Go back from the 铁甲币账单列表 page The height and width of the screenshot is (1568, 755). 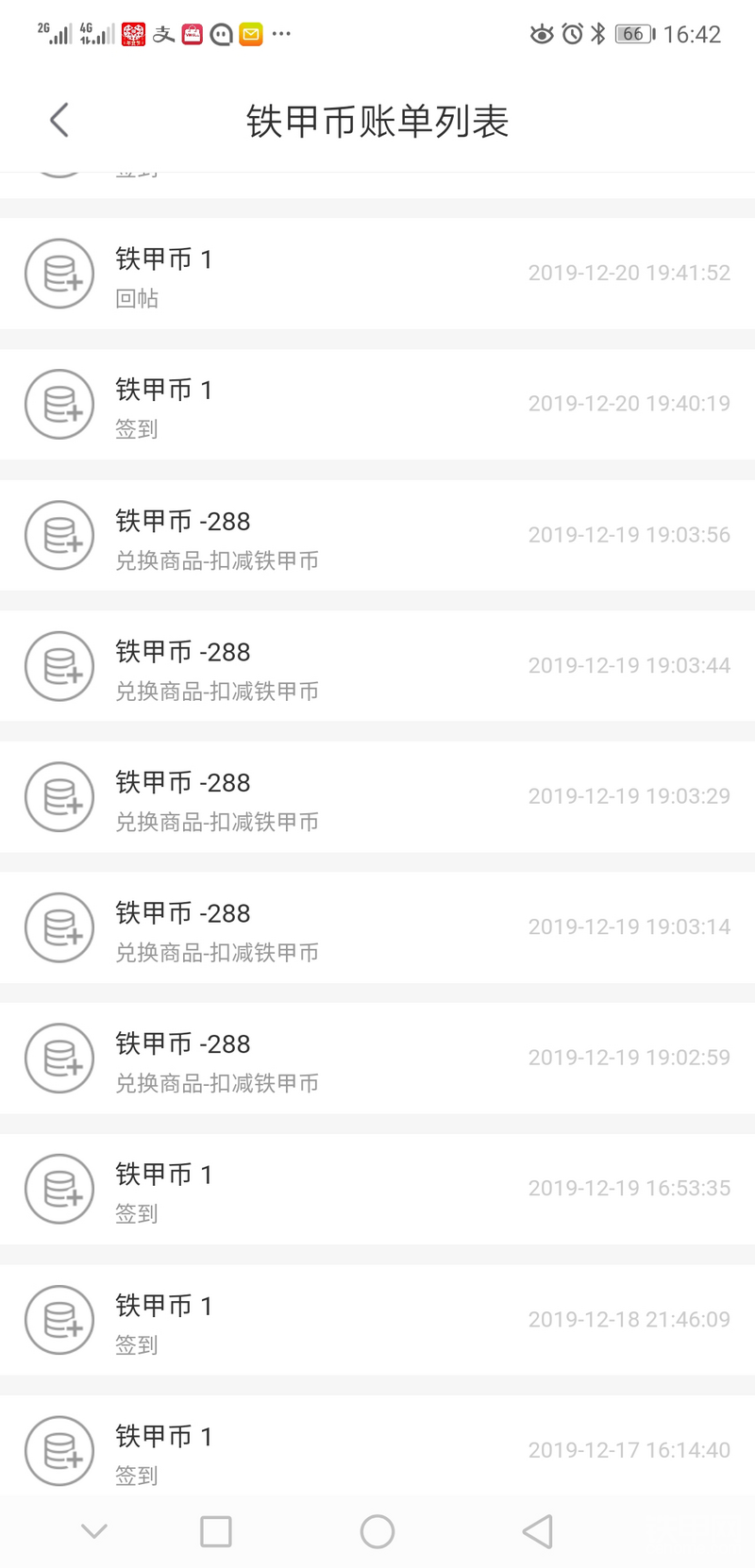pos(59,120)
